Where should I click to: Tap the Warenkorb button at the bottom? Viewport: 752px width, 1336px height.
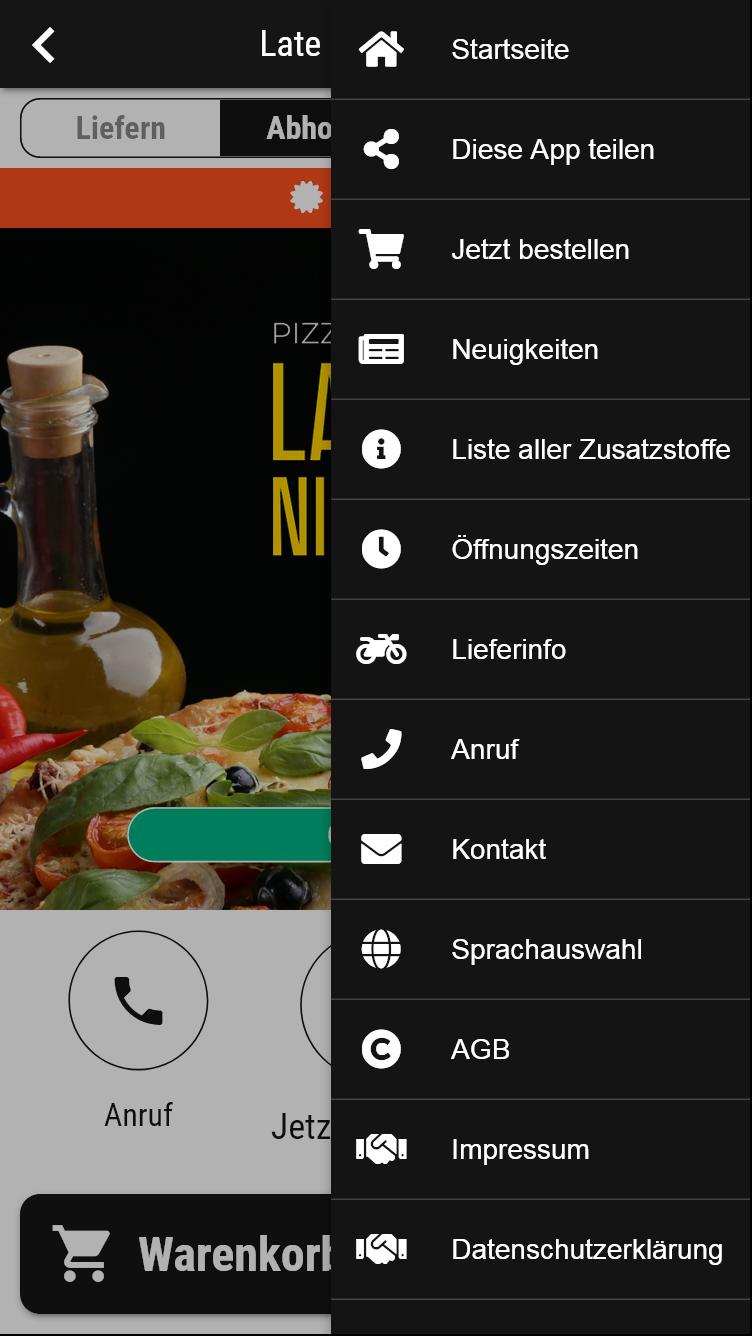point(170,1253)
